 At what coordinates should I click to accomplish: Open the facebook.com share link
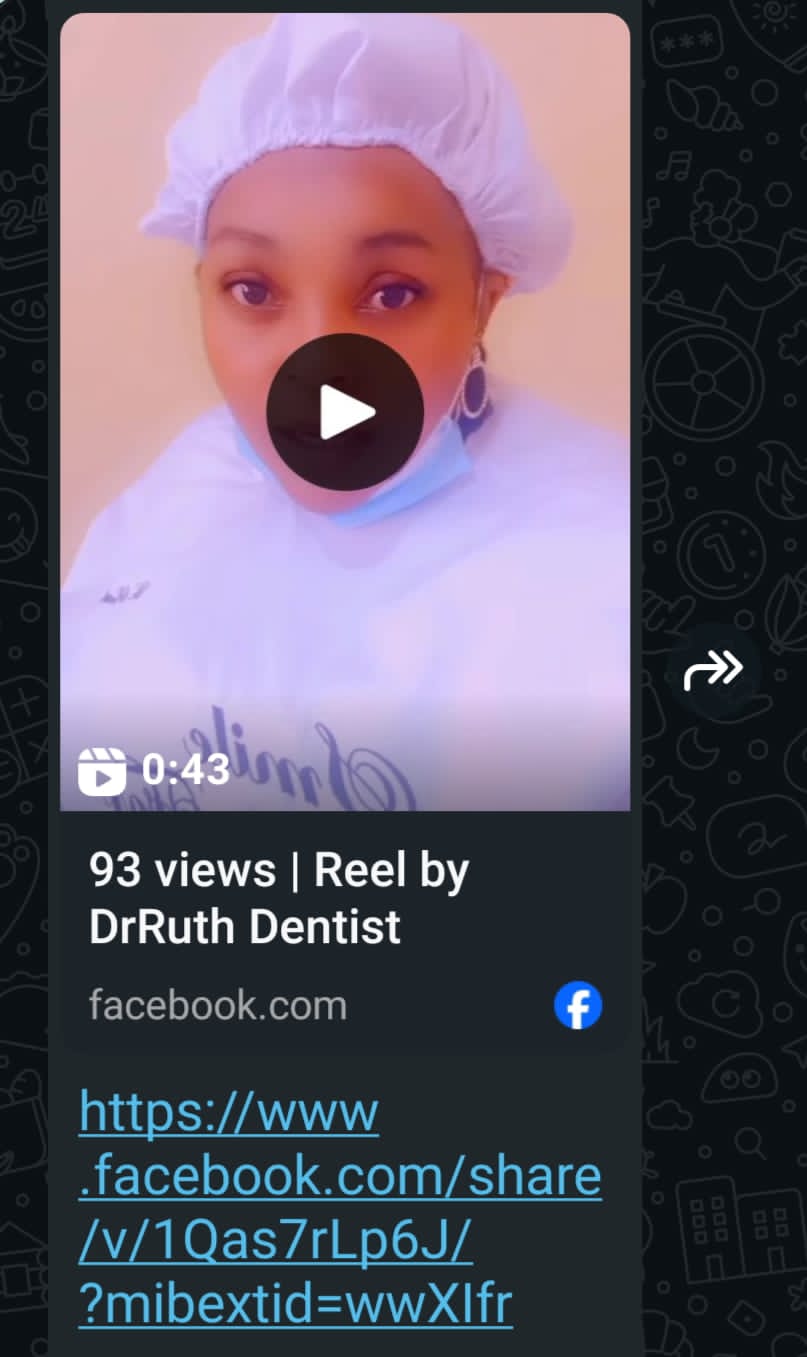[339, 1209]
